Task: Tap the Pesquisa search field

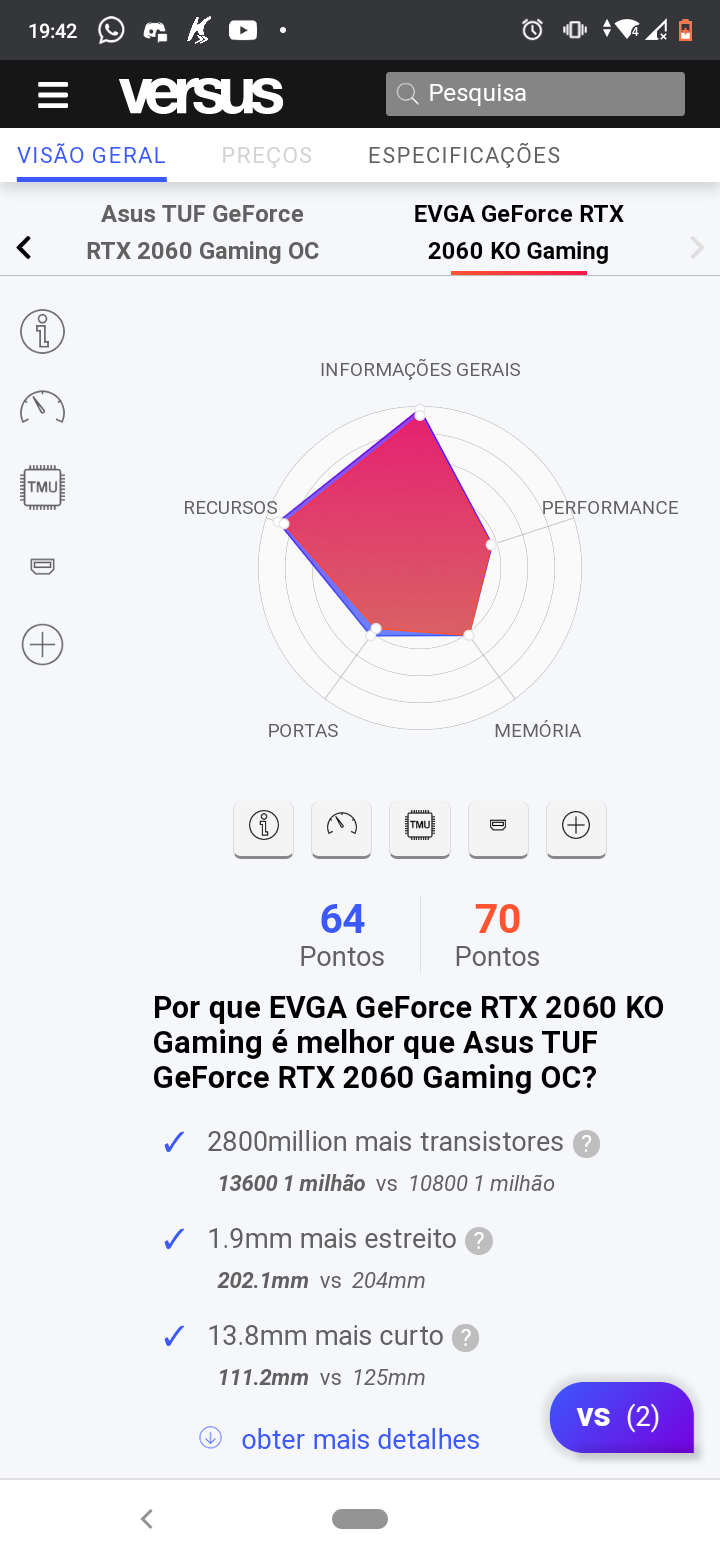Action: click(x=535, y=94)
